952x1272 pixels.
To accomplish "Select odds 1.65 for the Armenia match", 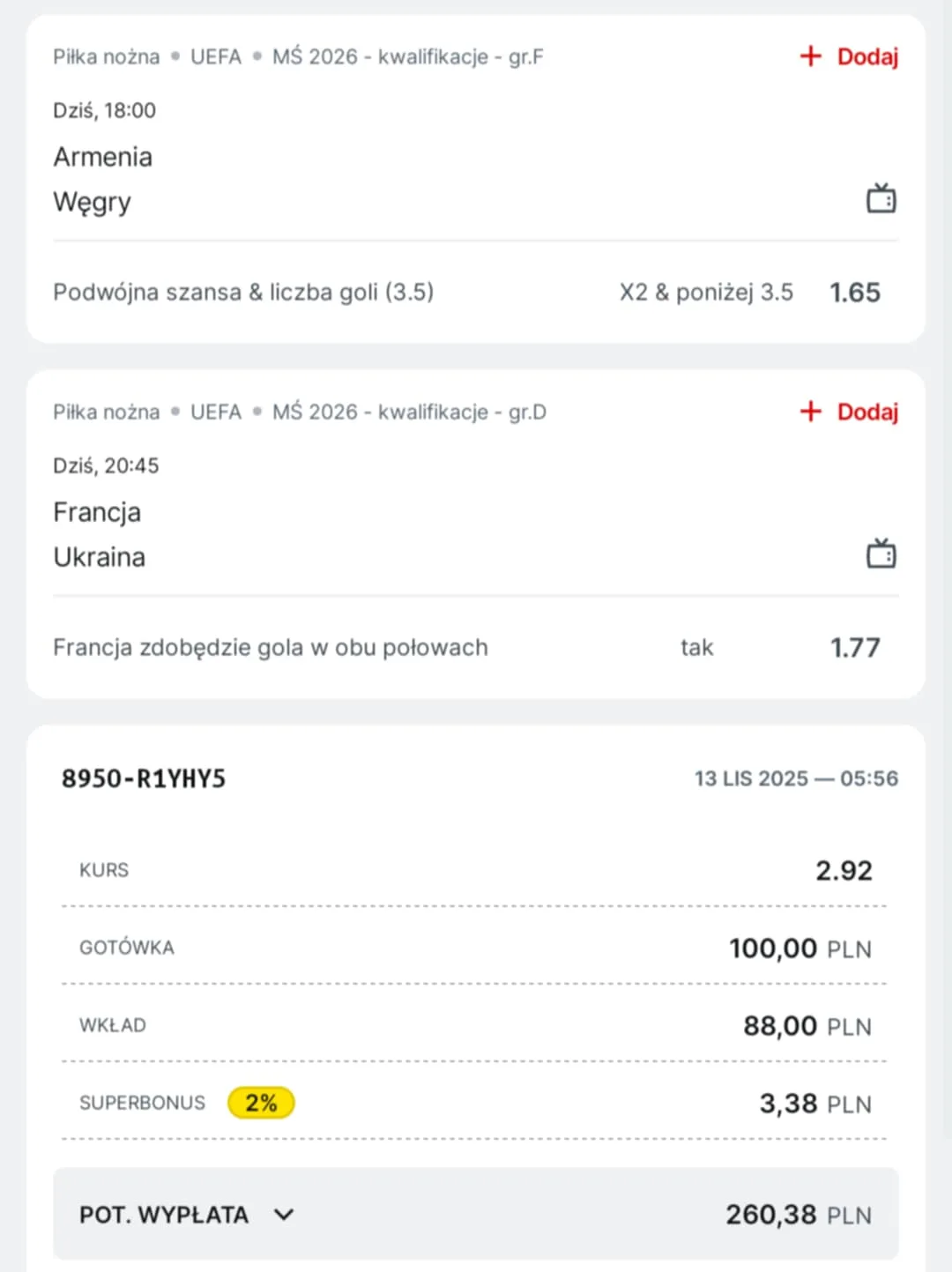I will click(853, 292).
